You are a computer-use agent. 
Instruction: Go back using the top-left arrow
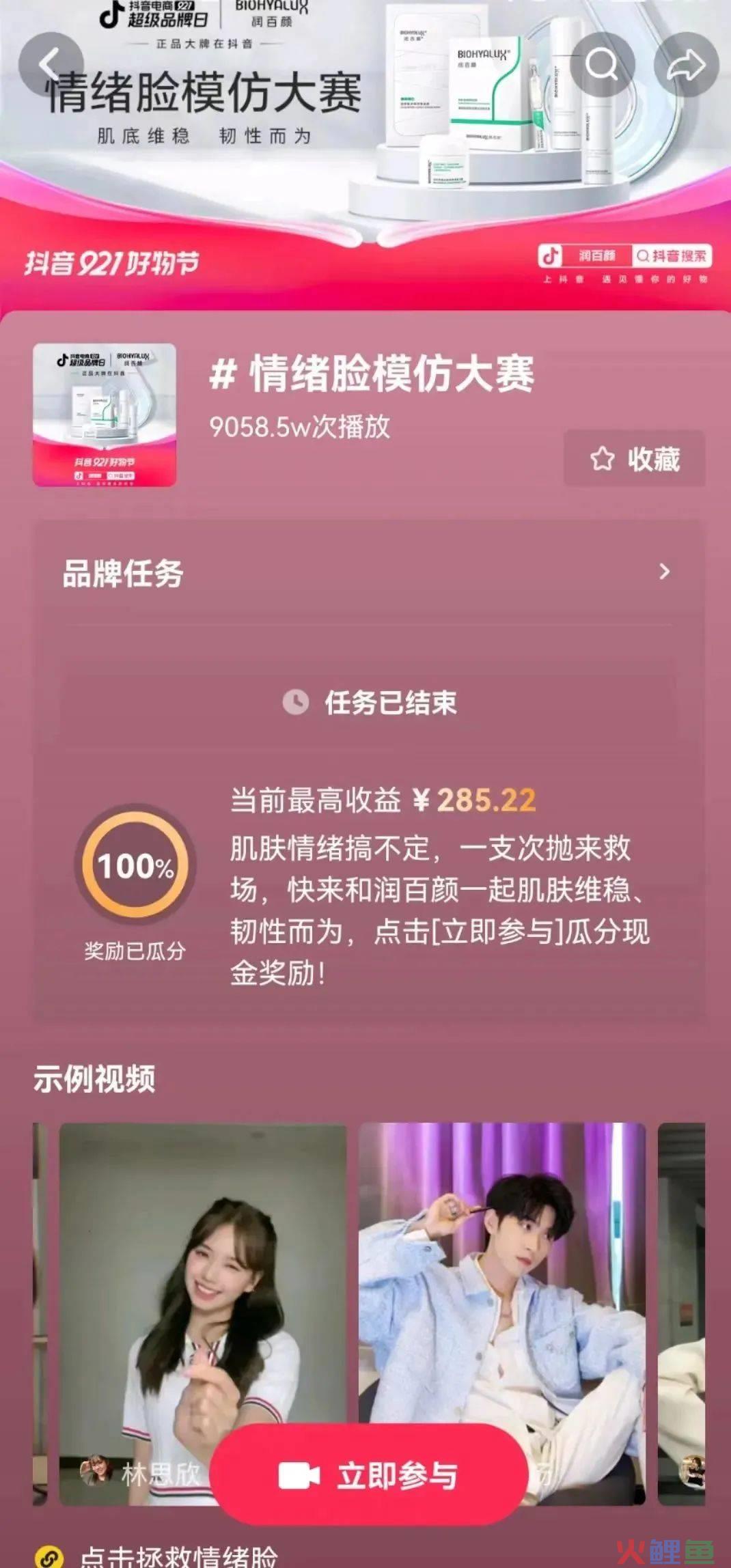[x=51, y=65]
